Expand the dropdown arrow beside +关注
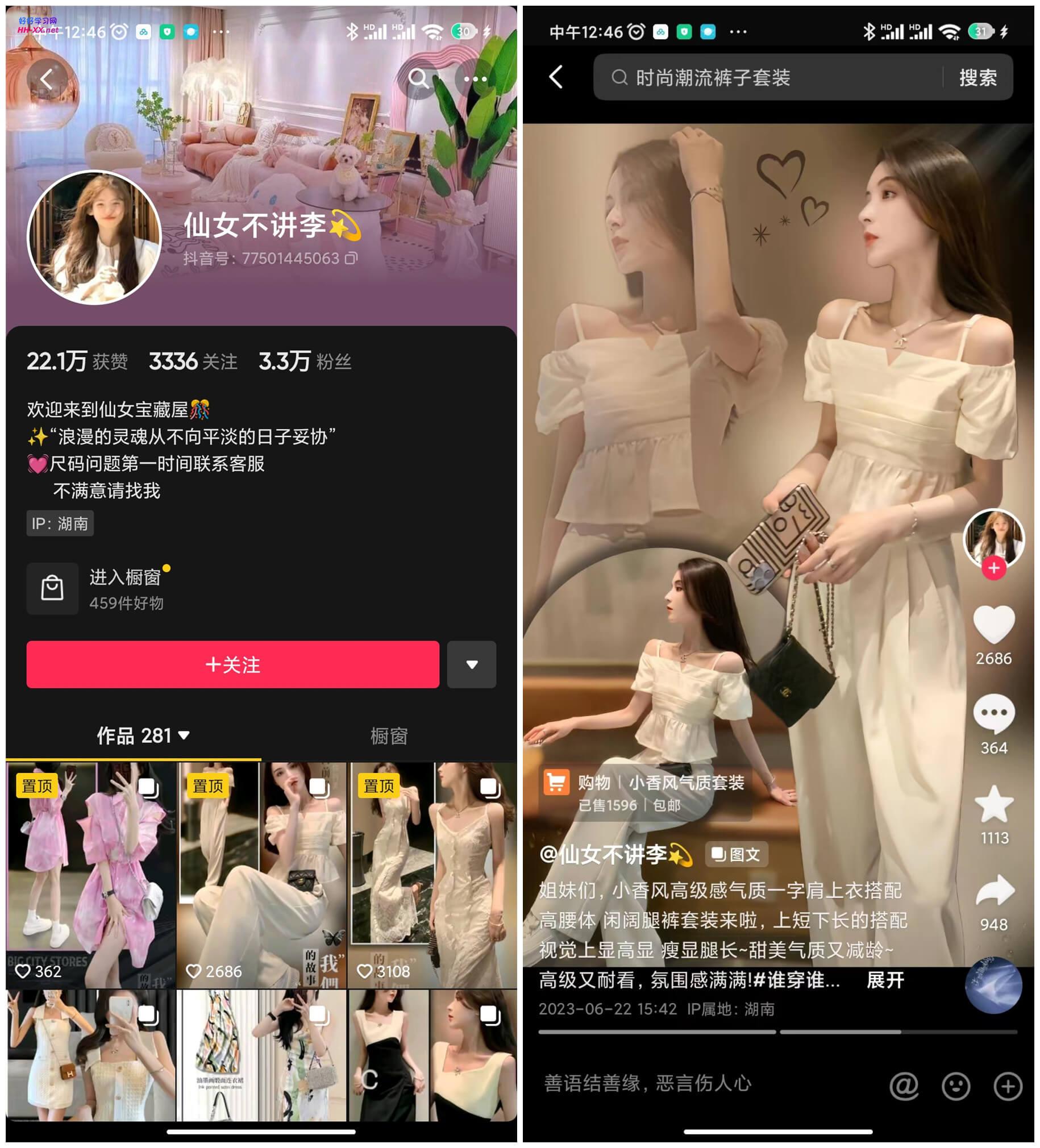 (x=472, y=664)
